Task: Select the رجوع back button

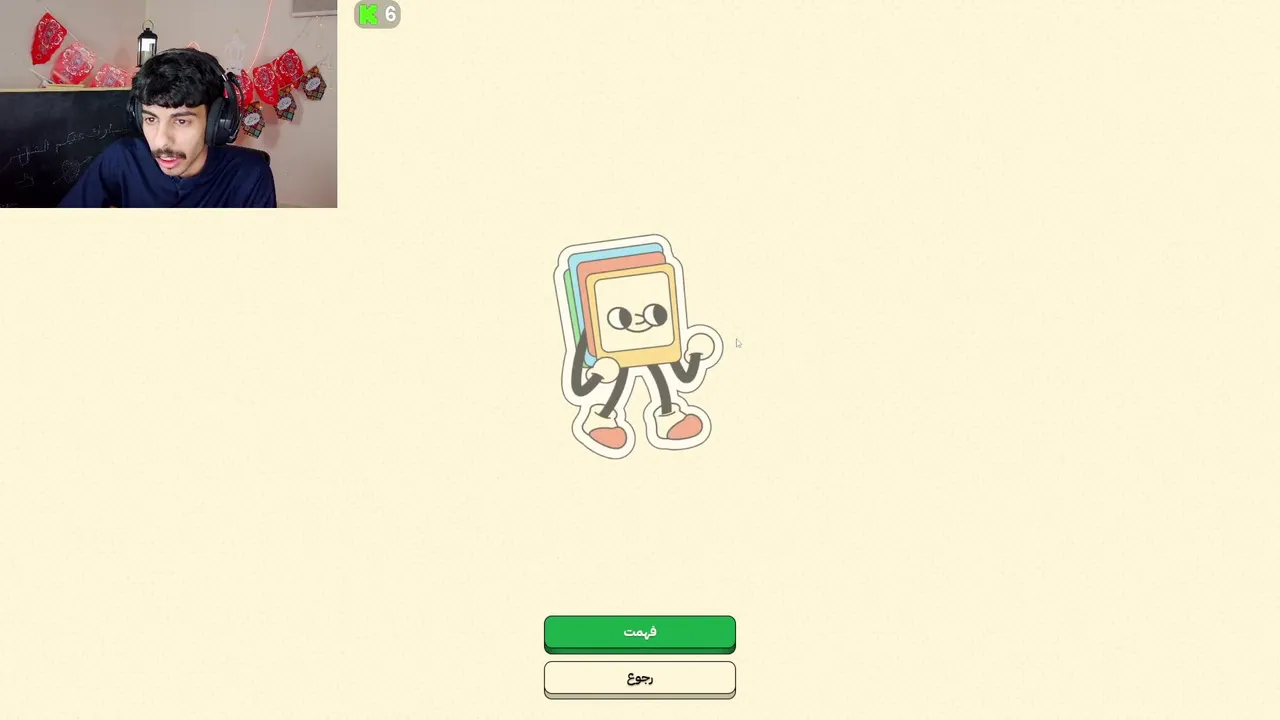Action: click(640, 679)
